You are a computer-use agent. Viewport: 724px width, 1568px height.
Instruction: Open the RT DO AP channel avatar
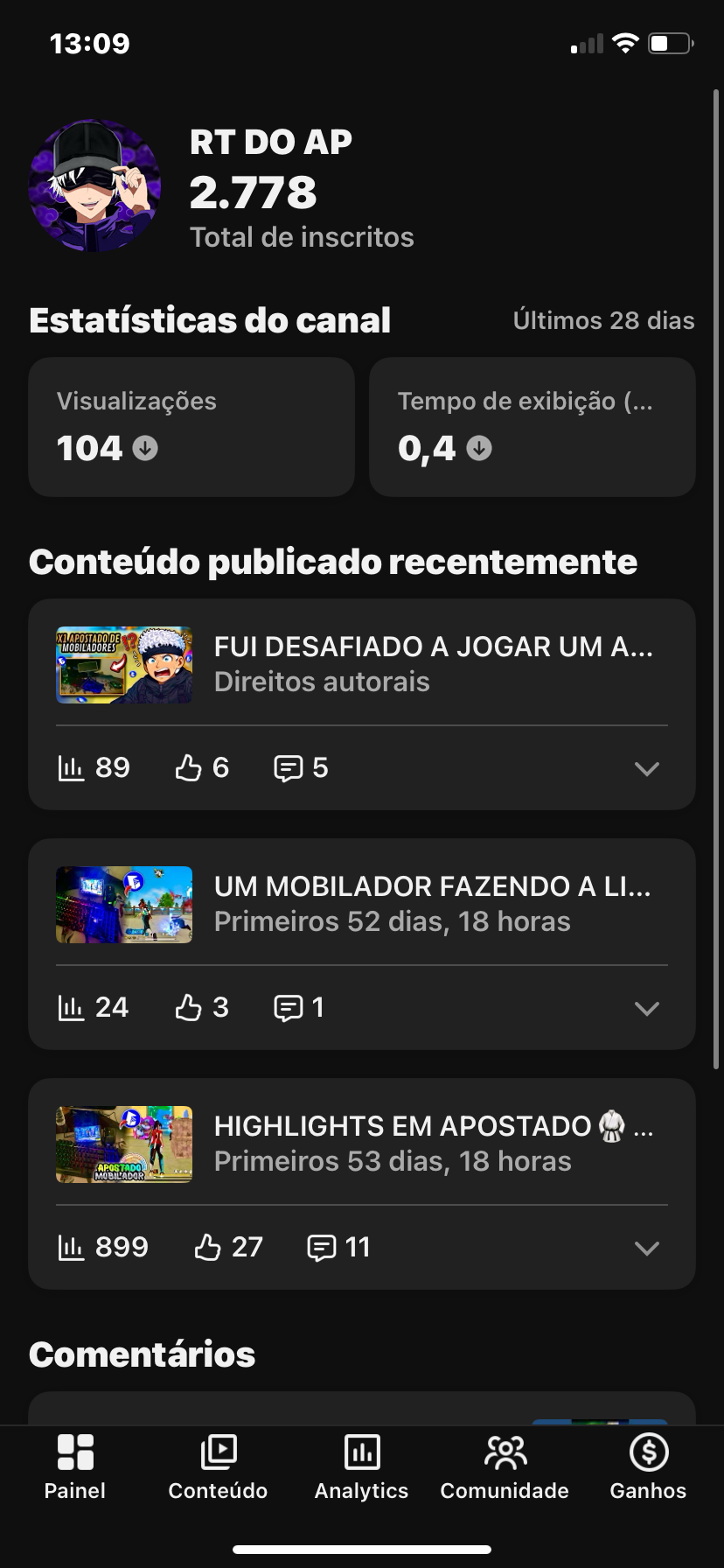94,186
